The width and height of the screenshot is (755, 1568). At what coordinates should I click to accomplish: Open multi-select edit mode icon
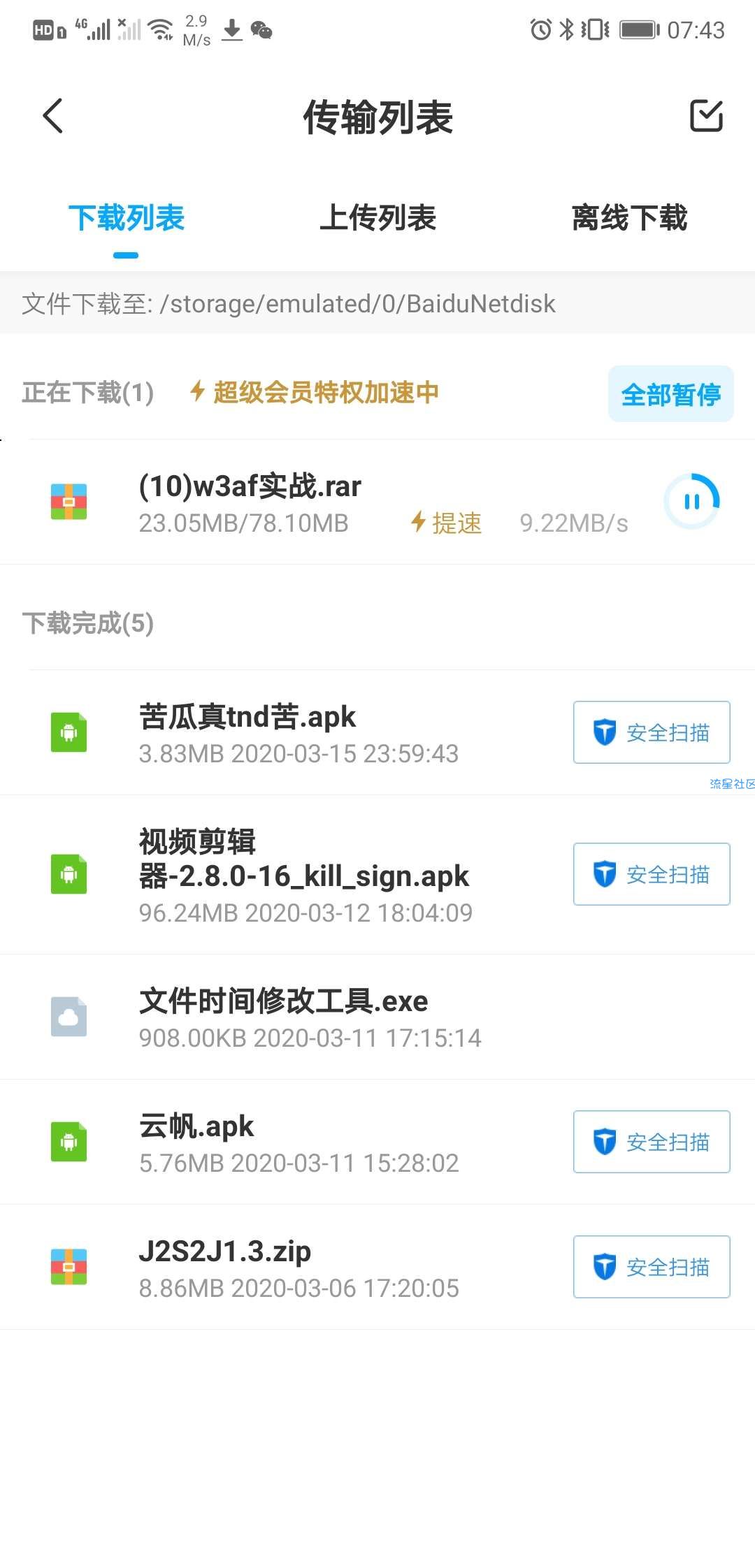(x=706, y=116)
